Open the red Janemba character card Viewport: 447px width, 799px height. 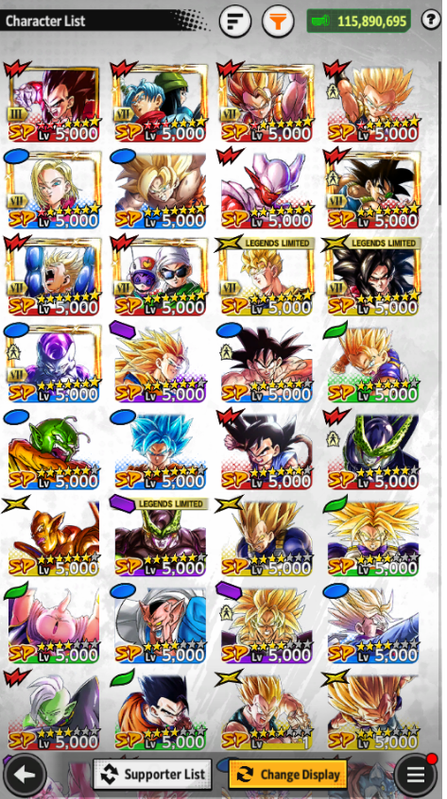point(267,190)
